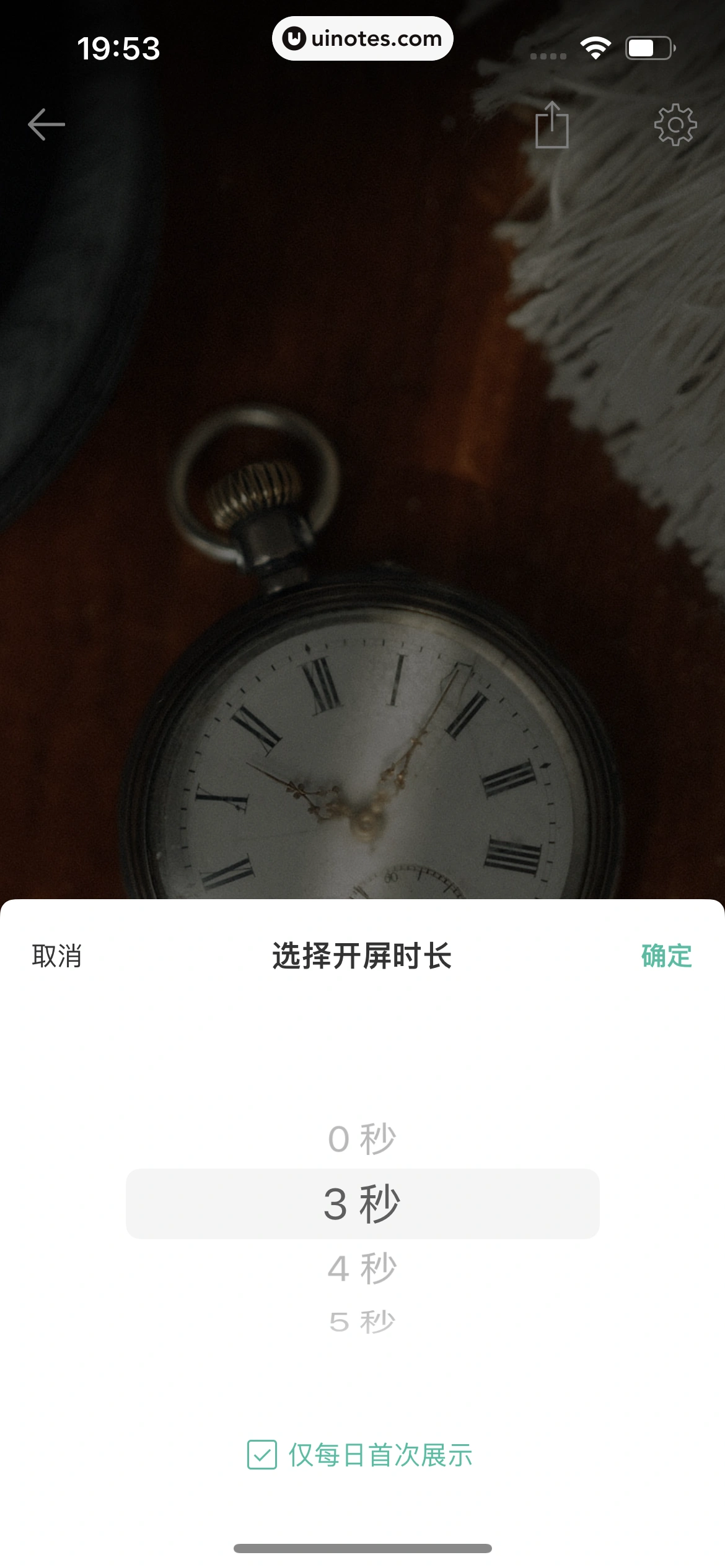Viewport: 725px width, 1568px height.
Task: Tap the highlighted 3 秒 selection row
Action: pos(362,1200)
